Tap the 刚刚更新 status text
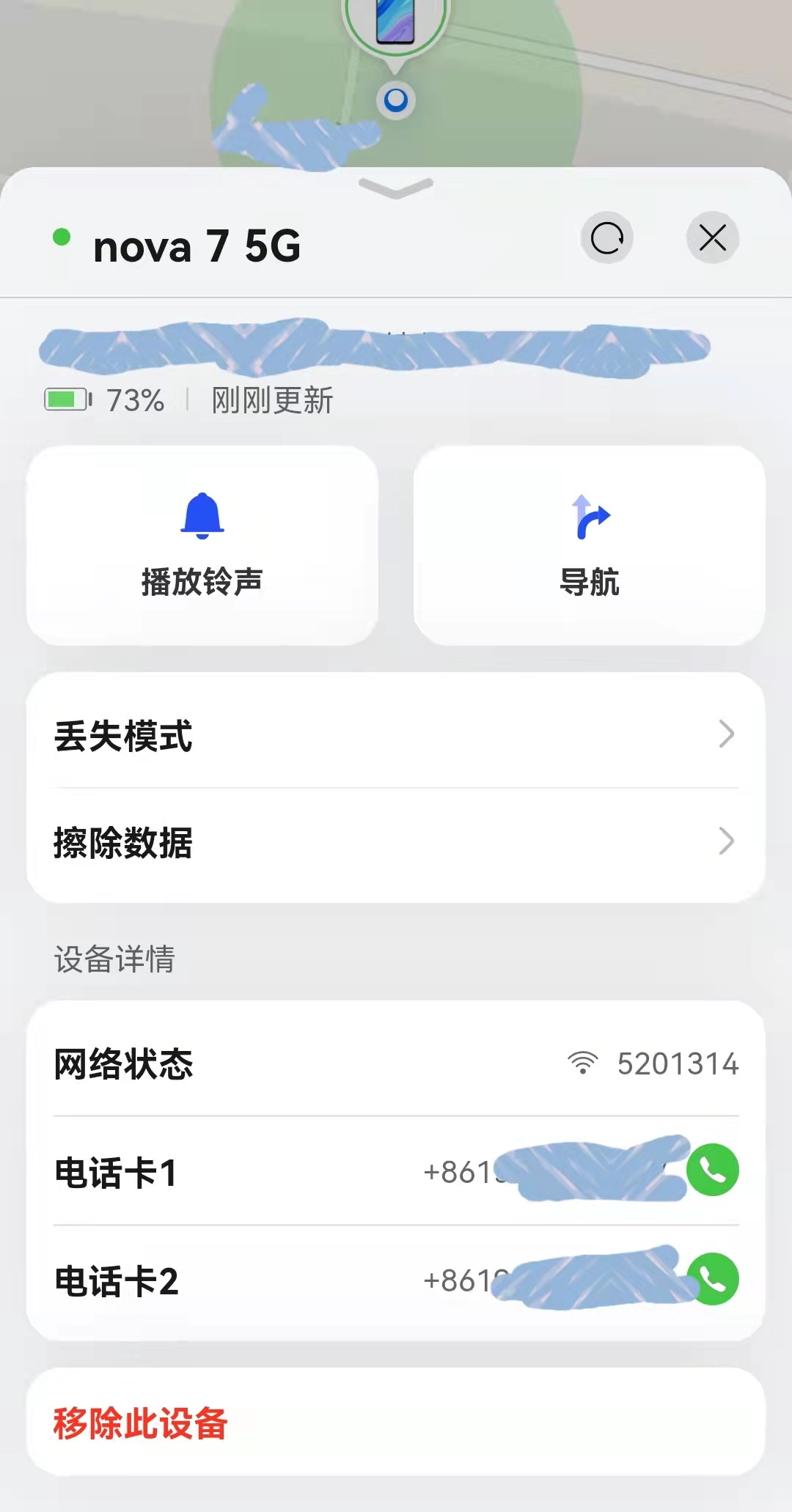Viewport: 792px width, 1512px height. point(270,400)
